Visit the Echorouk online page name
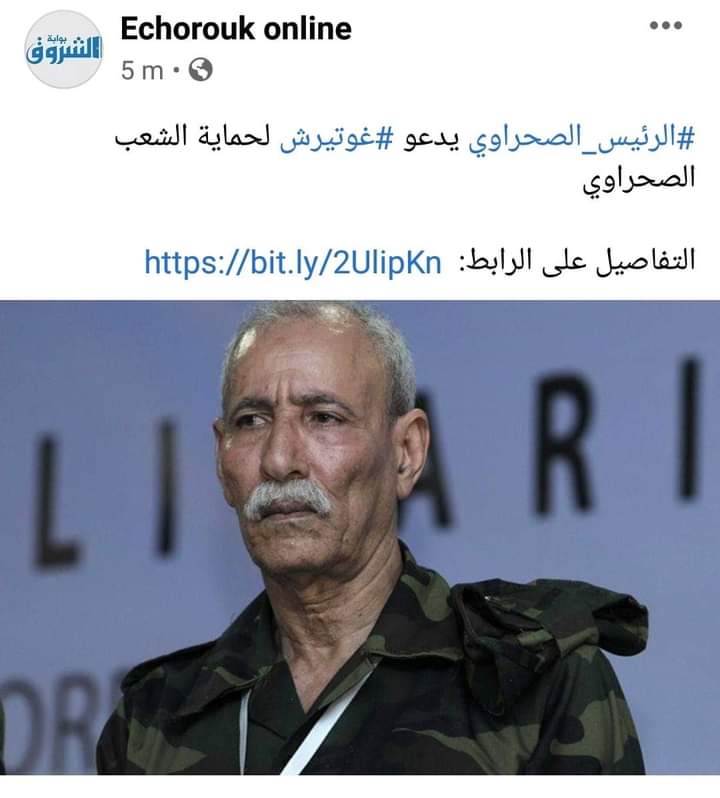The width and height of the screenshot is (720, 798). (x=236, y=29)
